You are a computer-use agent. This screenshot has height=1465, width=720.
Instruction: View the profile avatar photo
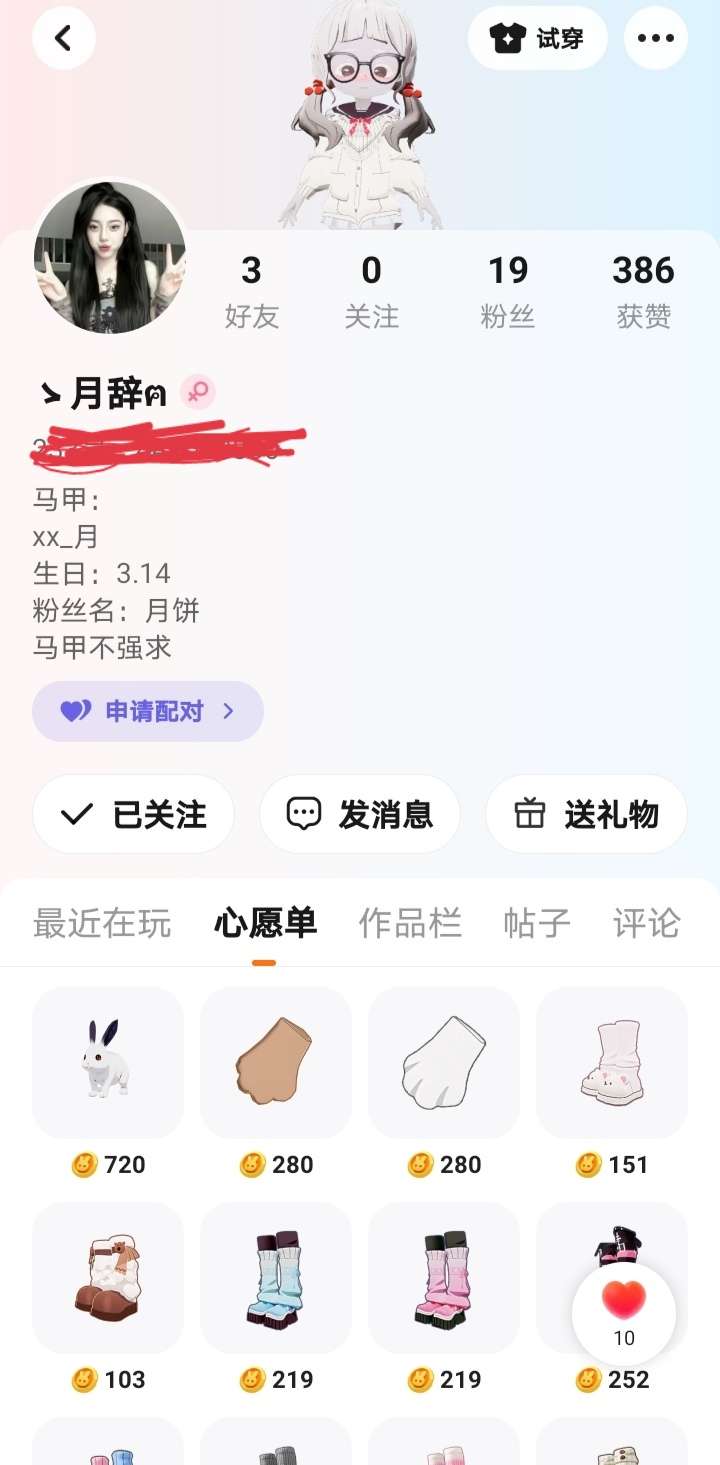coord(110,257)
